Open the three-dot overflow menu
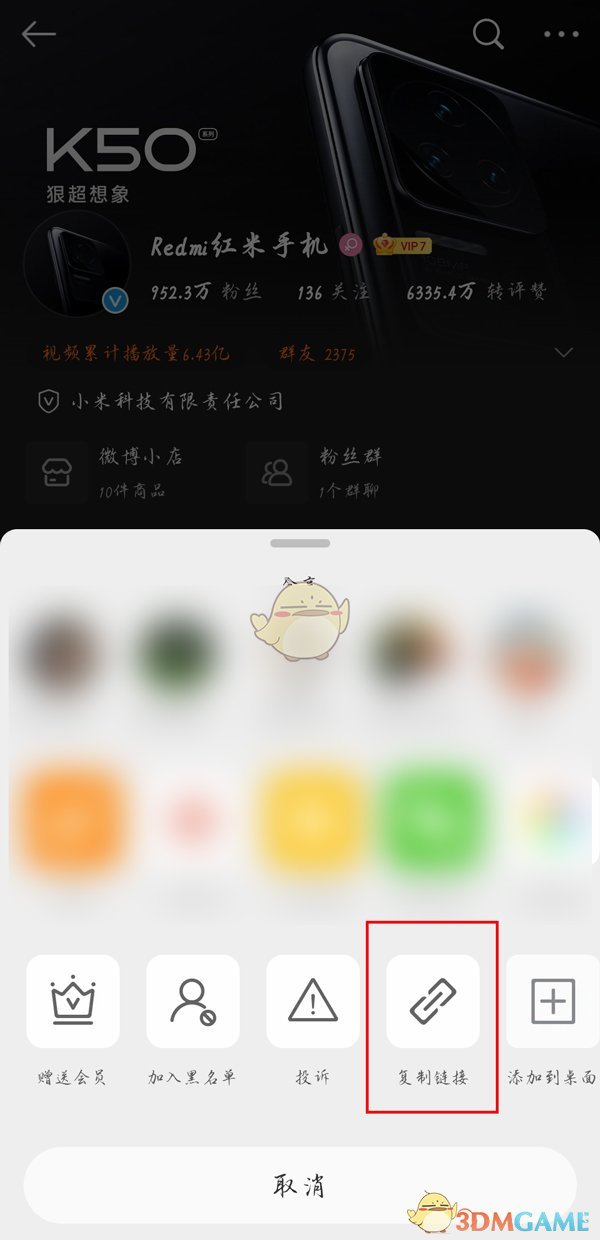Viewport: 600px width, 1240px height. tap(561, 35)
